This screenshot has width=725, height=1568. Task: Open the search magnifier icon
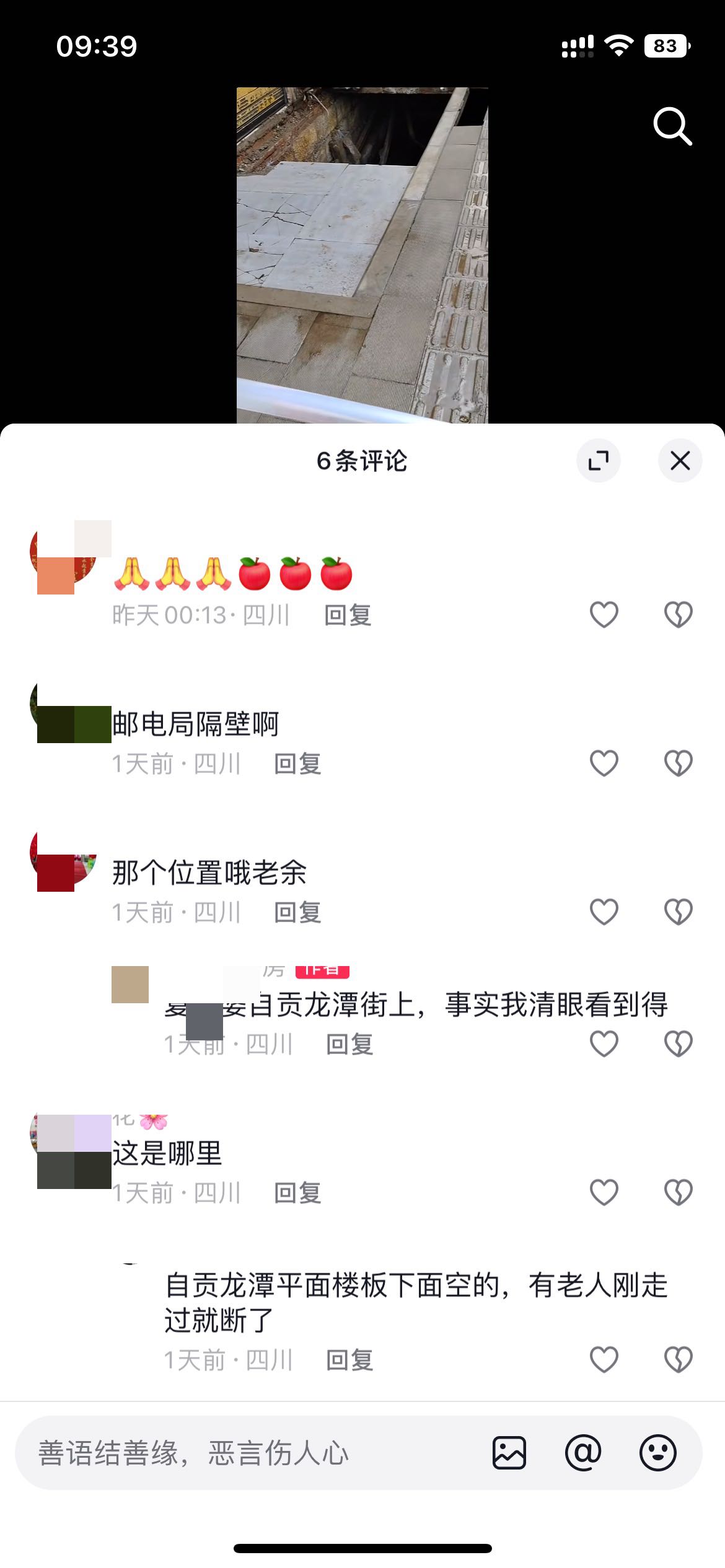(x=672, y=126)
